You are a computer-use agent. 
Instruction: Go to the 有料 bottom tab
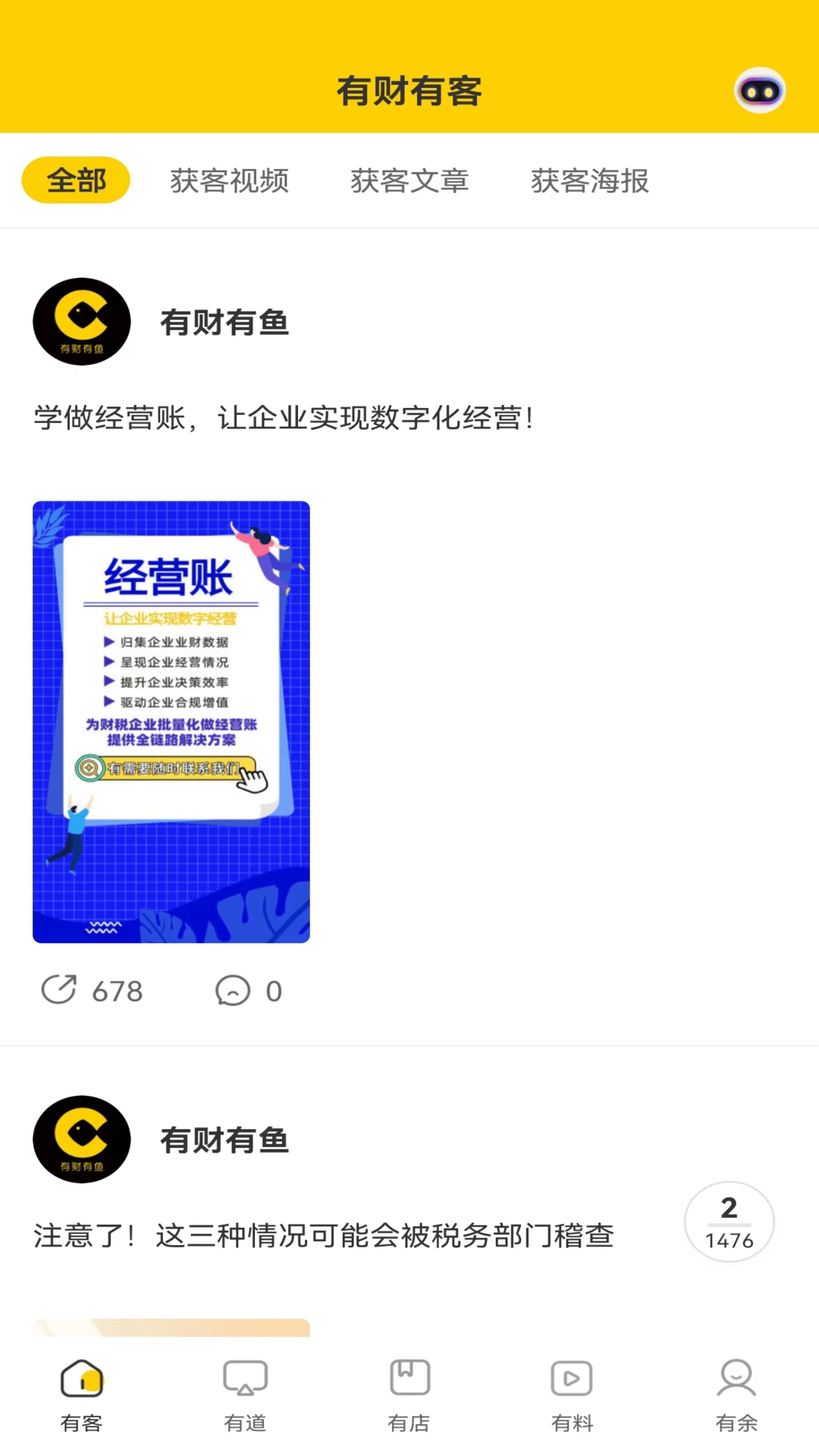pos(573,1394)
